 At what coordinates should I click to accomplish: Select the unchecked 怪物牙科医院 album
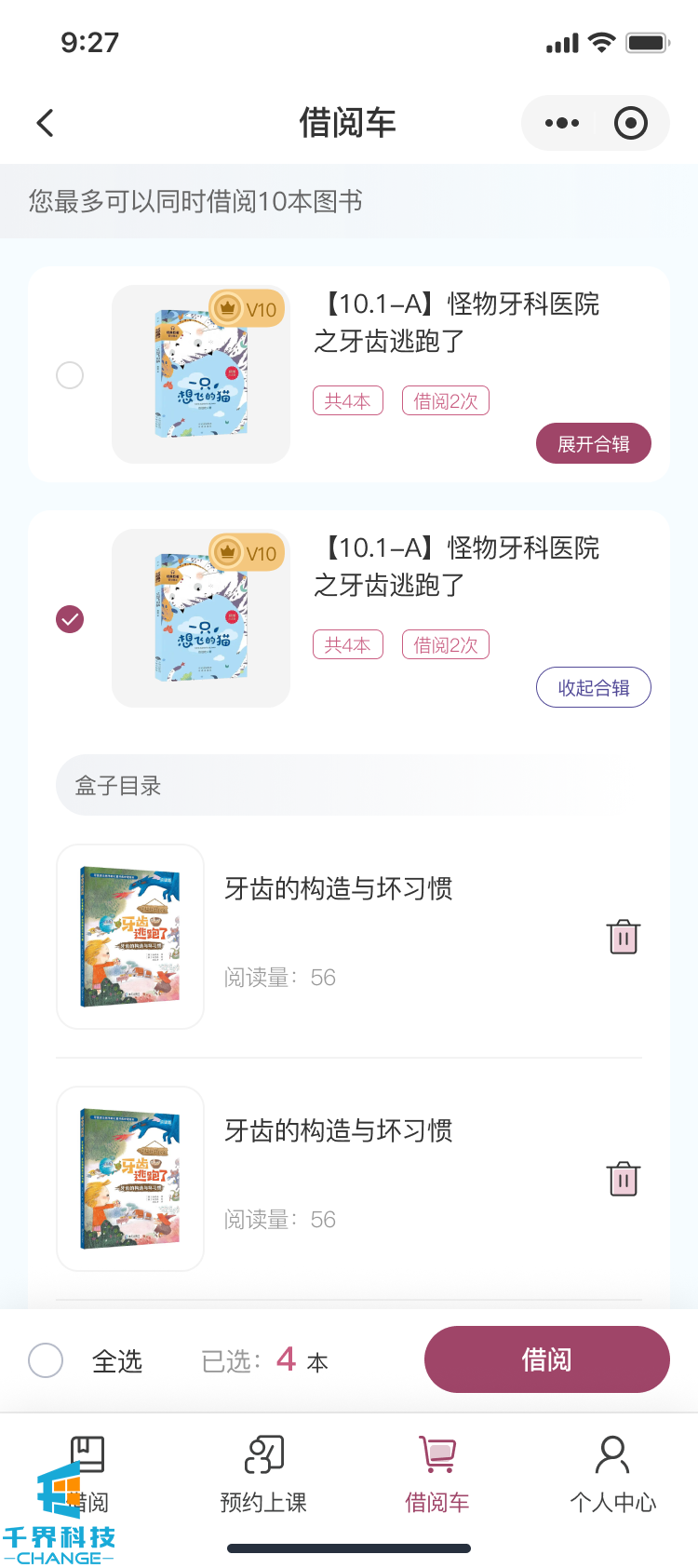[x=70, y=375]
